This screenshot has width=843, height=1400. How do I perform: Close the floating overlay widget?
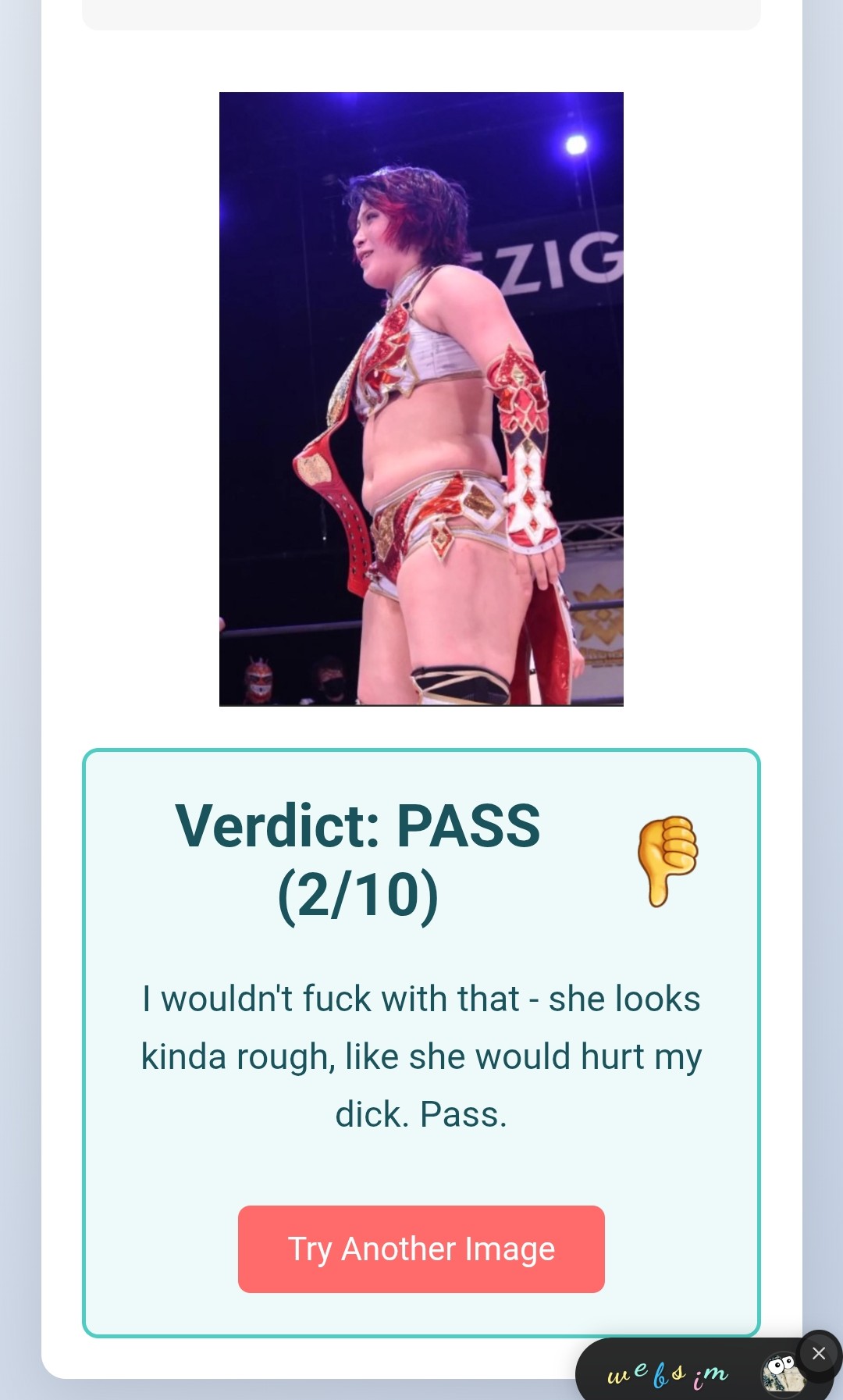(x=818, y=1353)
